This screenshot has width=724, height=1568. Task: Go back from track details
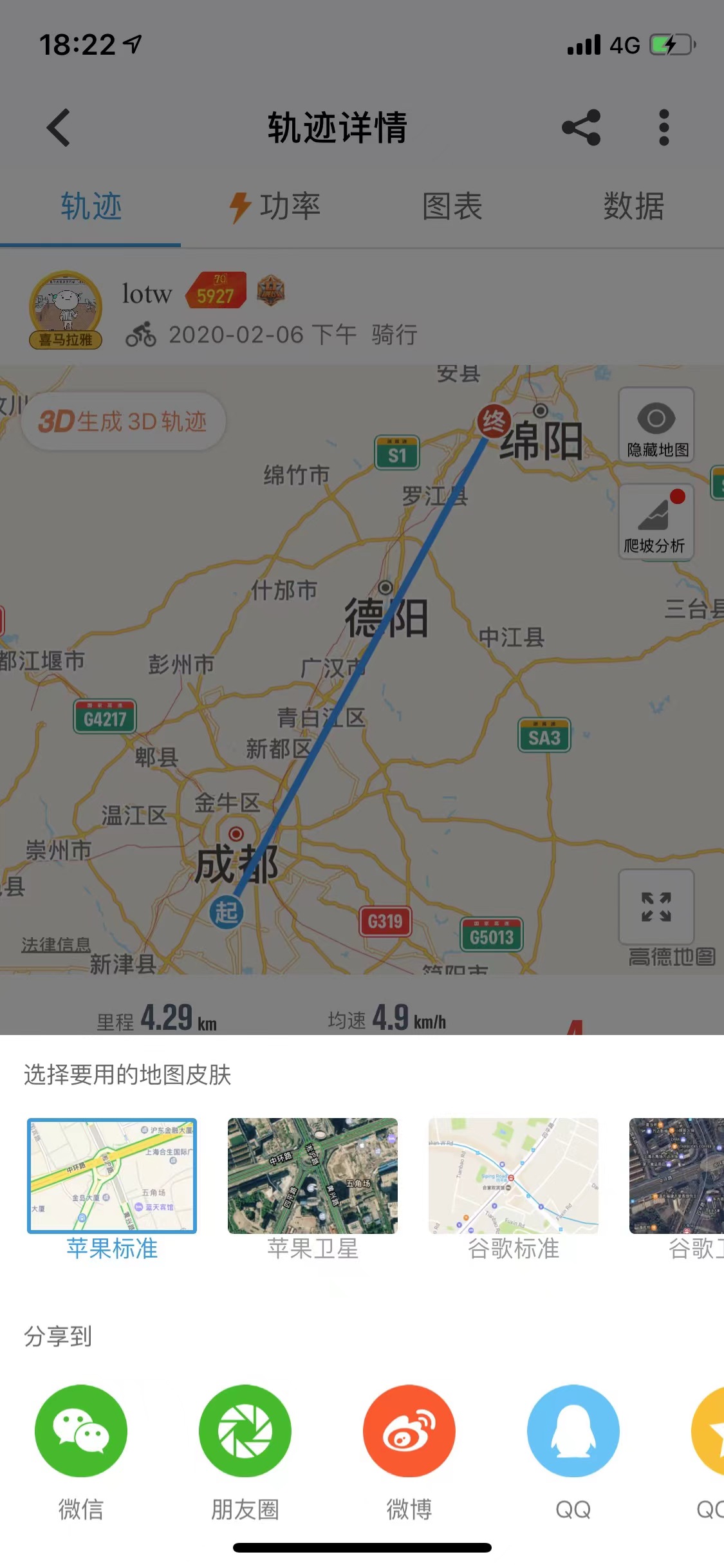[x=59, y=127]
